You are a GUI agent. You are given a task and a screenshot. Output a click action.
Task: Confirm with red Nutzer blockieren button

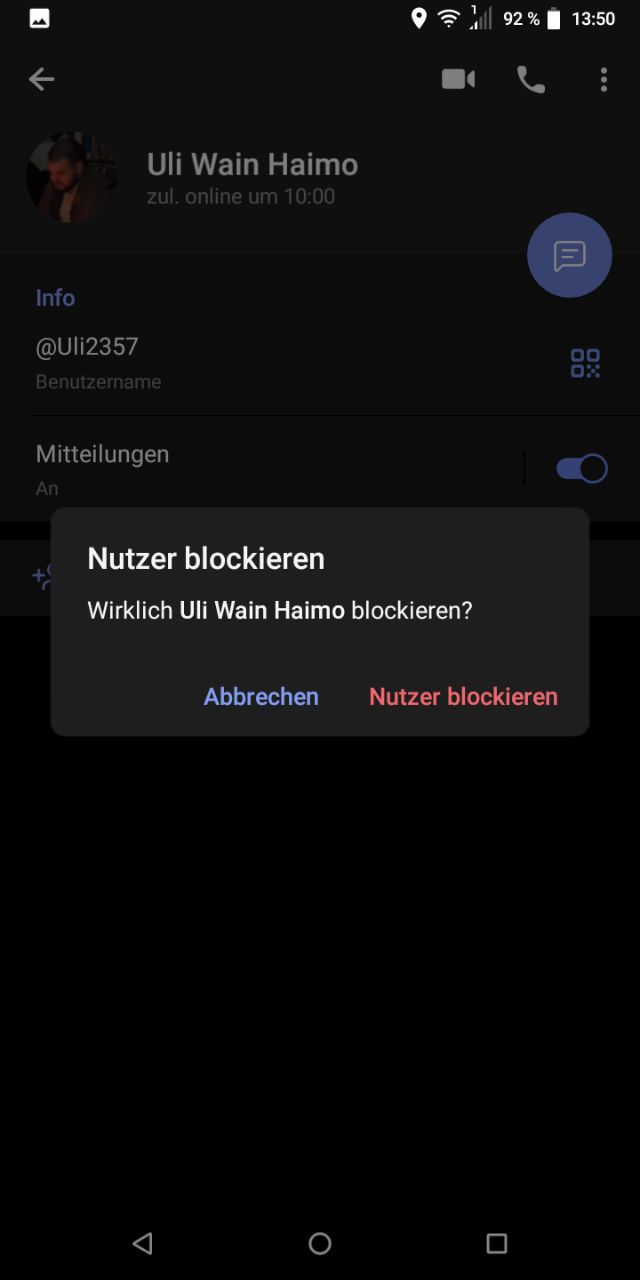(463, 697)
